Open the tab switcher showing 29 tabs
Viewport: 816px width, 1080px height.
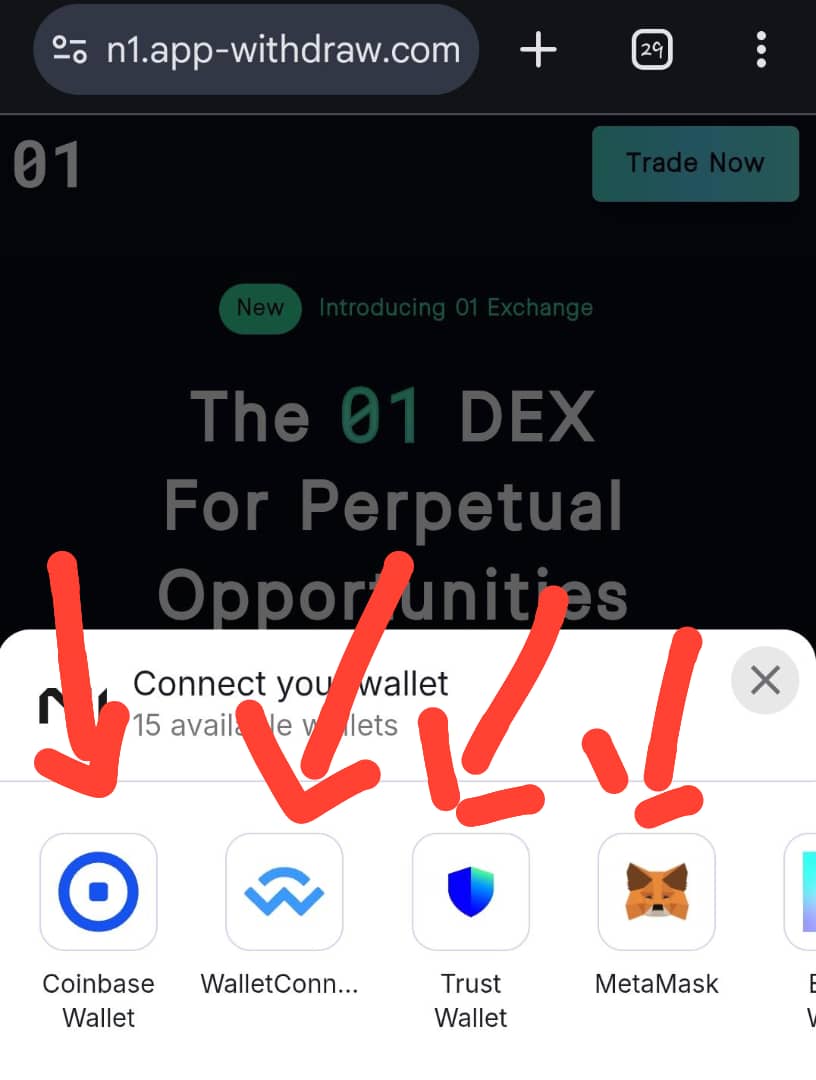pos(652,49)
